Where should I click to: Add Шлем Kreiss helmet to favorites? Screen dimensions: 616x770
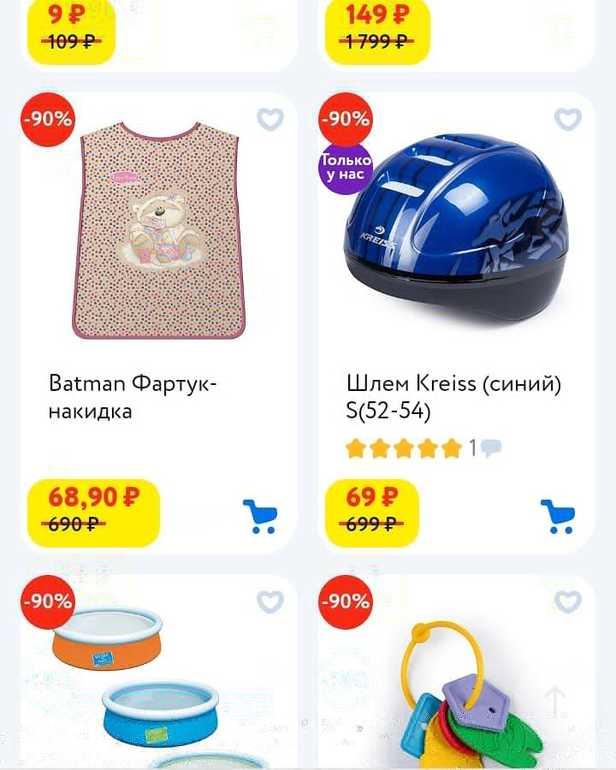pos(567,120)
